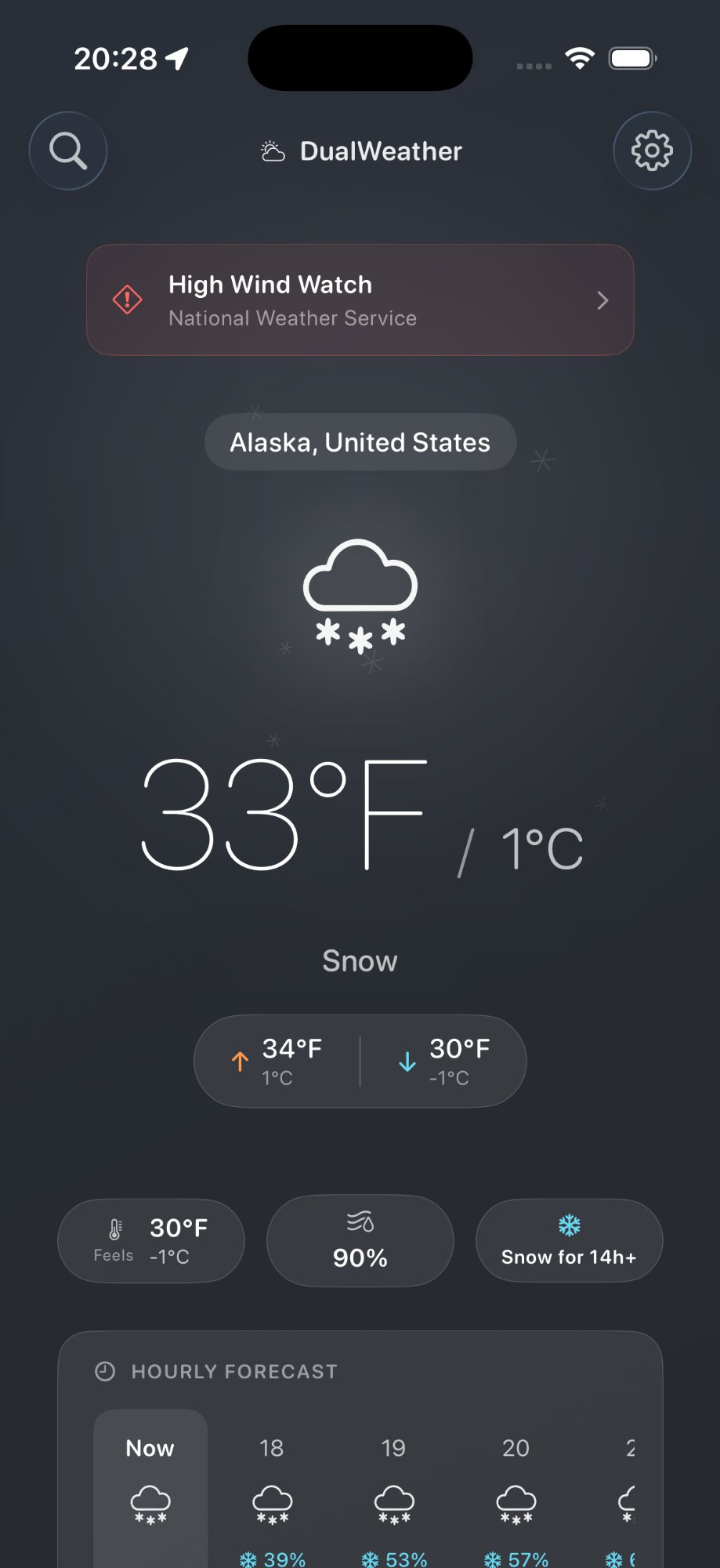Open the search magnifier icon
The image size is (720, 1568).
point(67,150)
